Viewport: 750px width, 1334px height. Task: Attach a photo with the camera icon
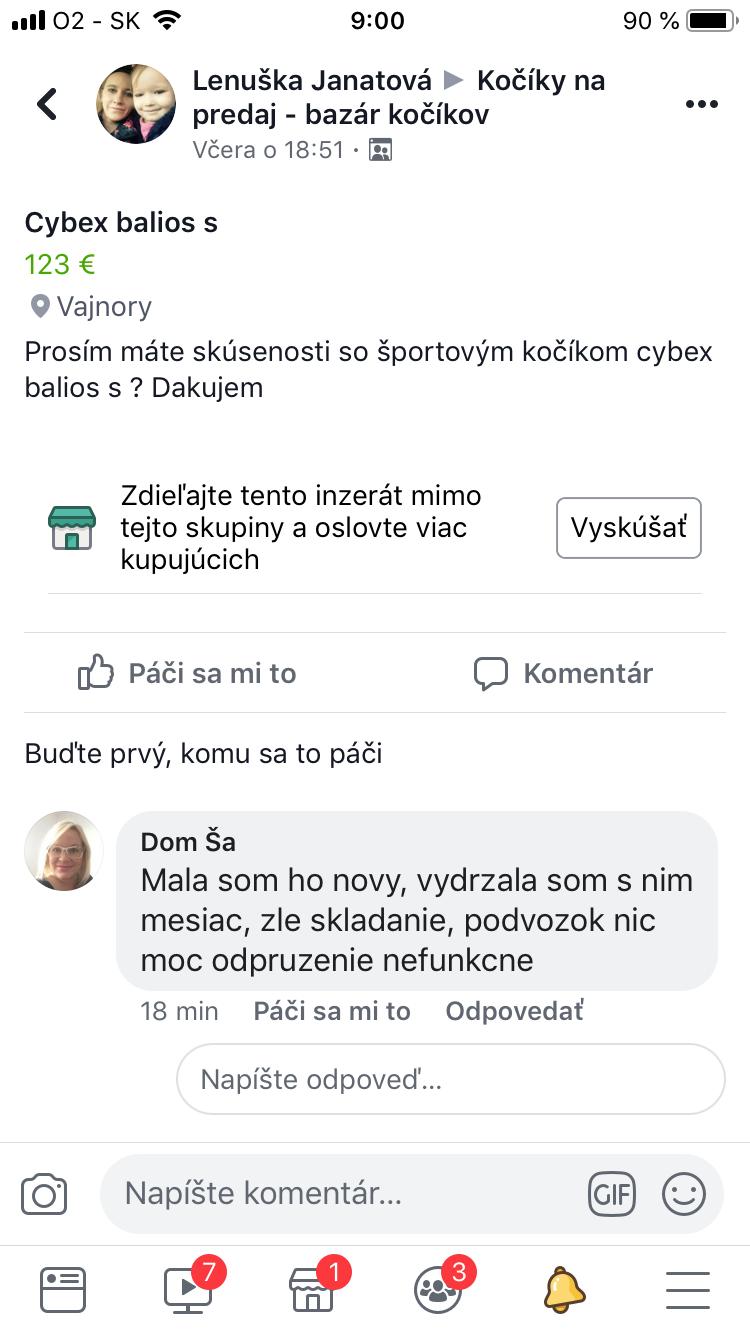click(44, 1194)
